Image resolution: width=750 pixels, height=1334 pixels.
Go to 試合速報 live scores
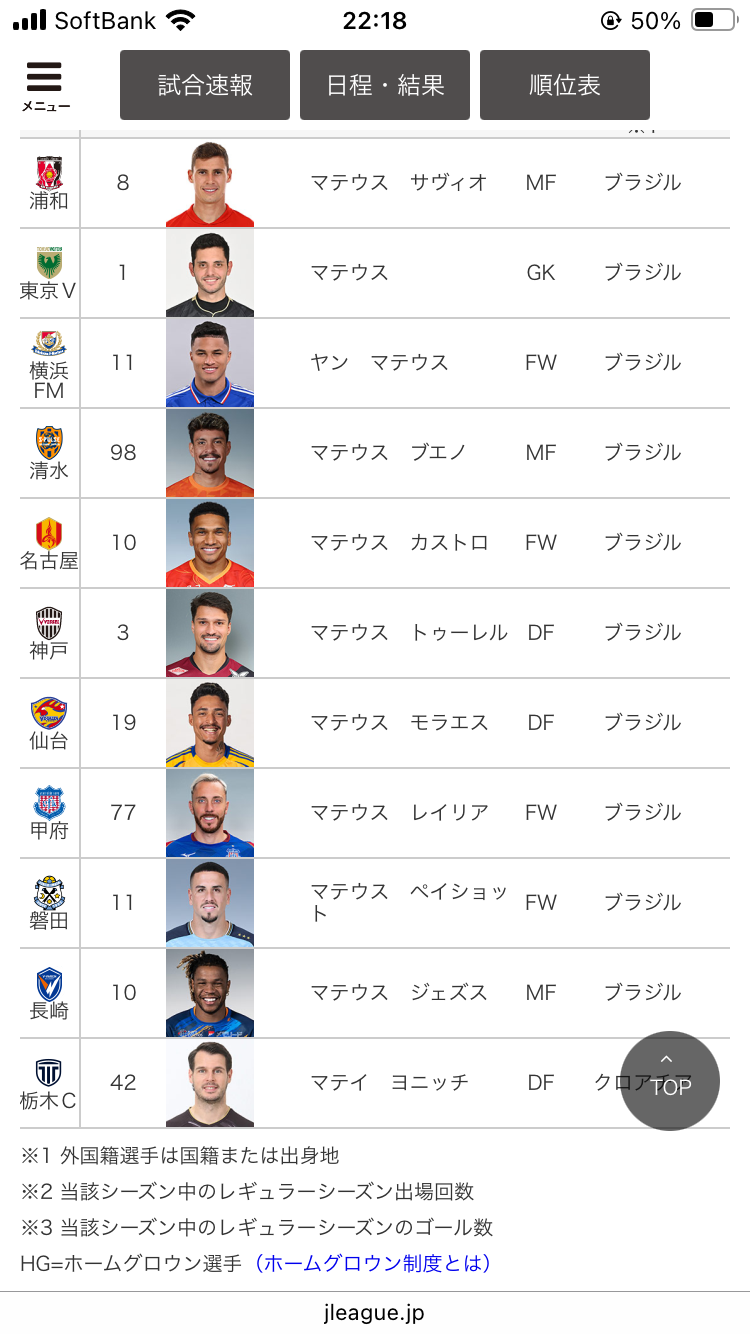pyautogui.click(x=205, y=85)
